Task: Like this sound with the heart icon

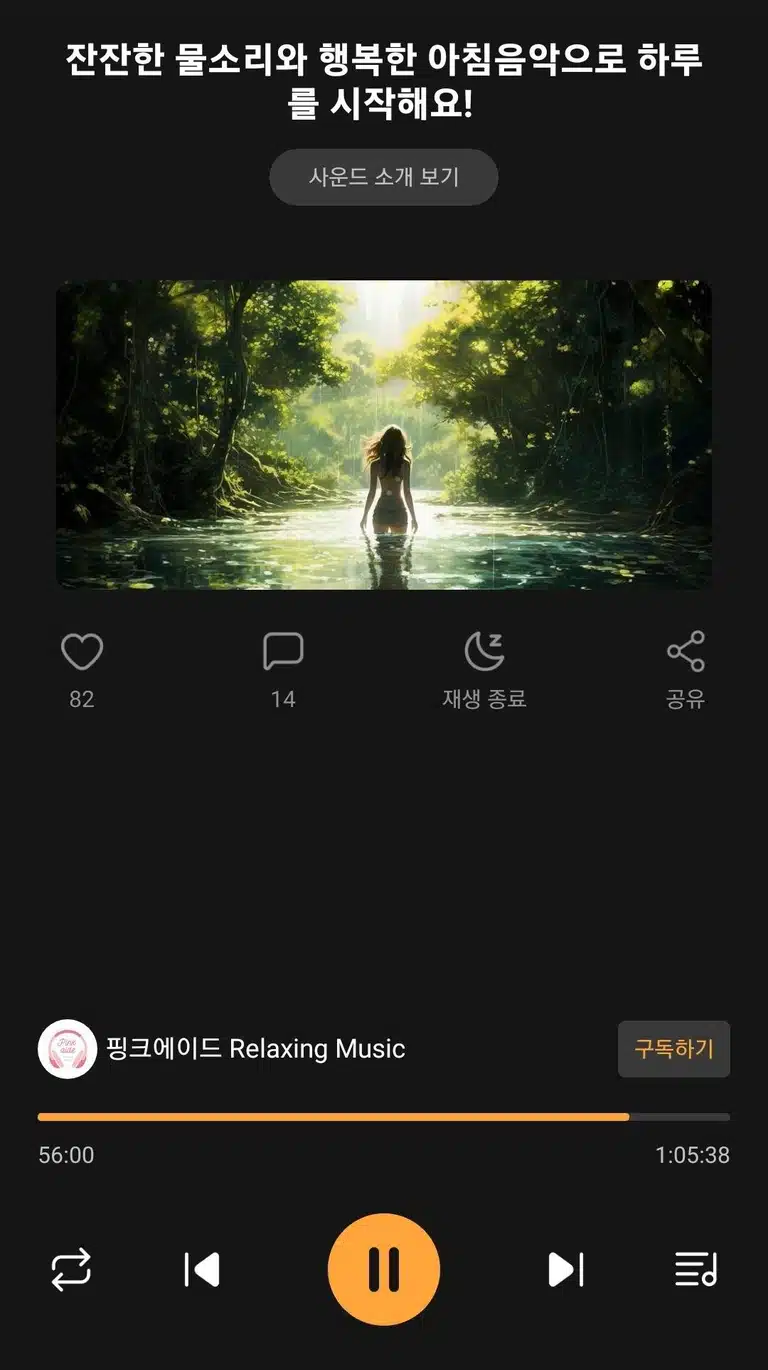Action: [x=82, y=652]
